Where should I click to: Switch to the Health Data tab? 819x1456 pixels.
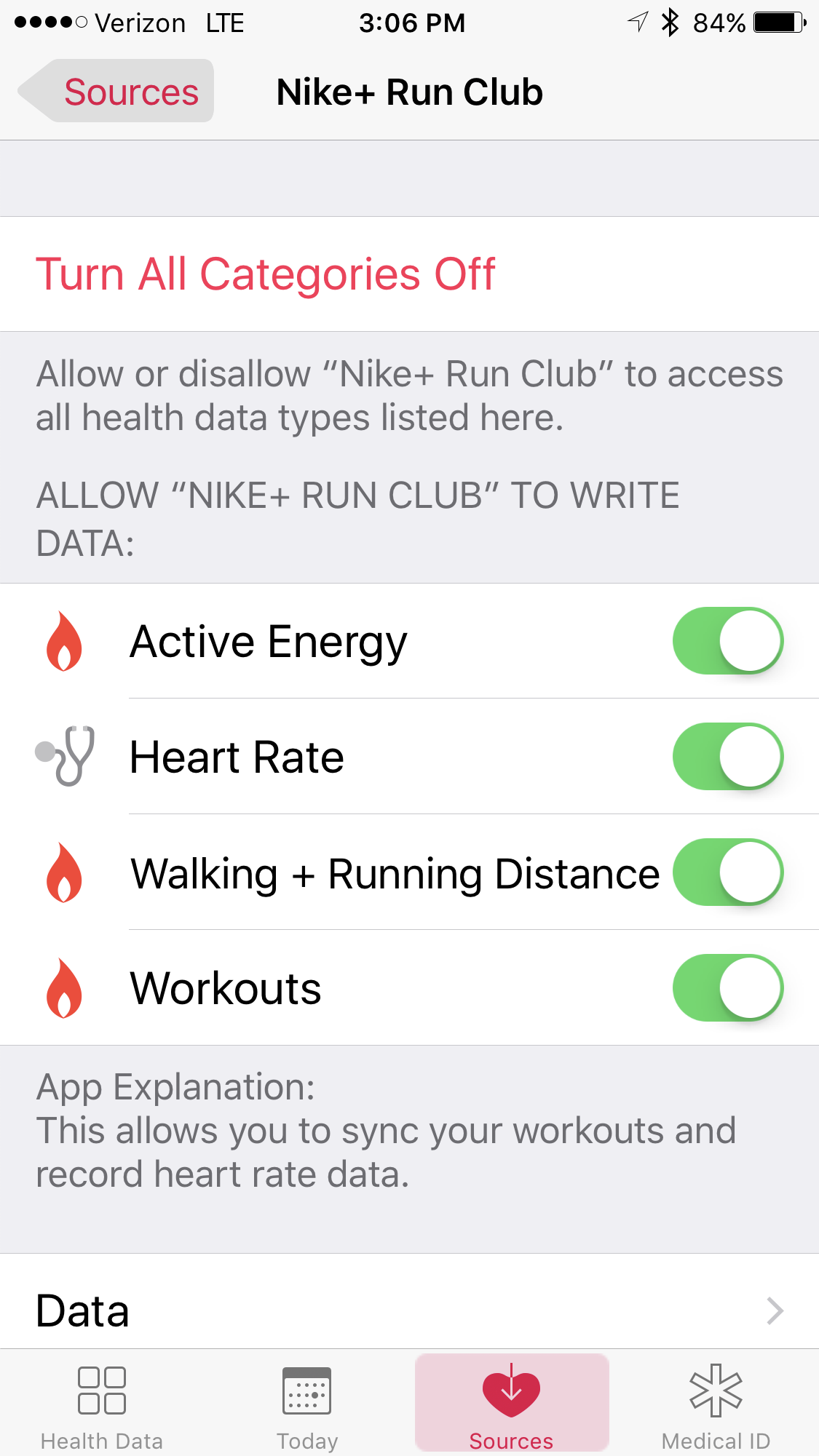point(102,1406)
